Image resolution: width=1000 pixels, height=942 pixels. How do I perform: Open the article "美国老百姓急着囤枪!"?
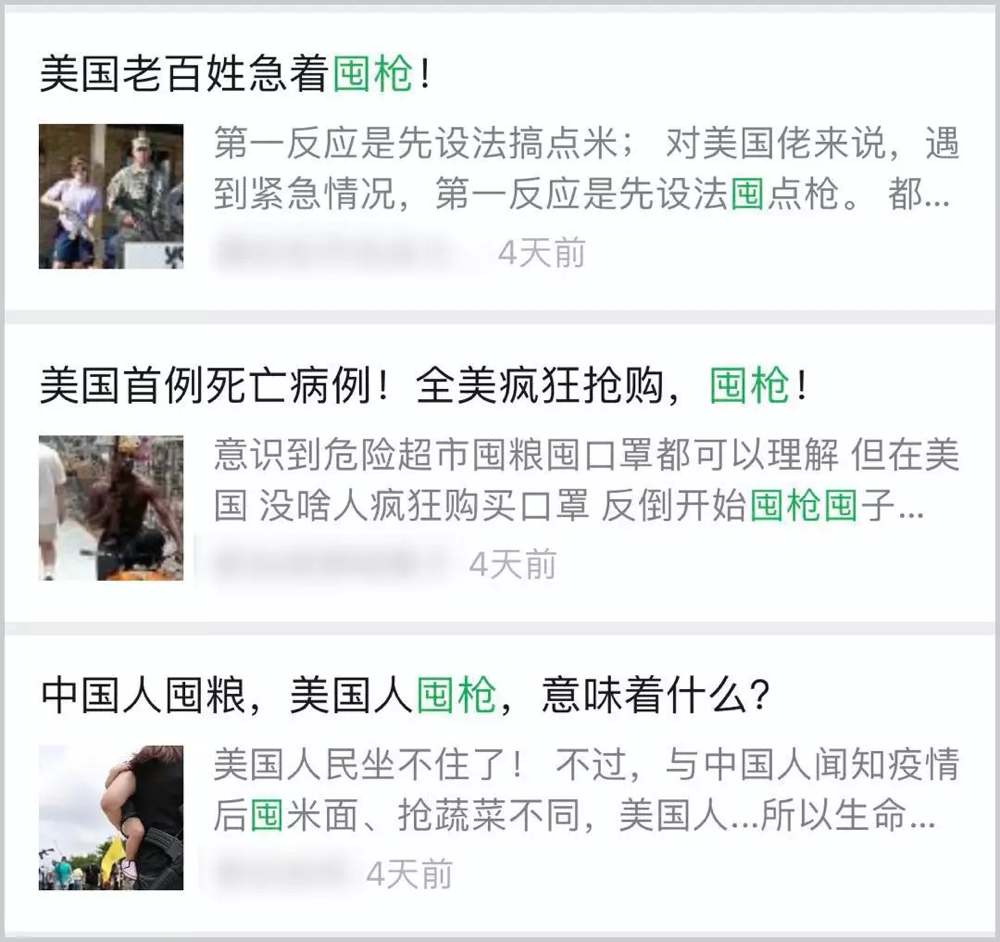pos(237,76)
